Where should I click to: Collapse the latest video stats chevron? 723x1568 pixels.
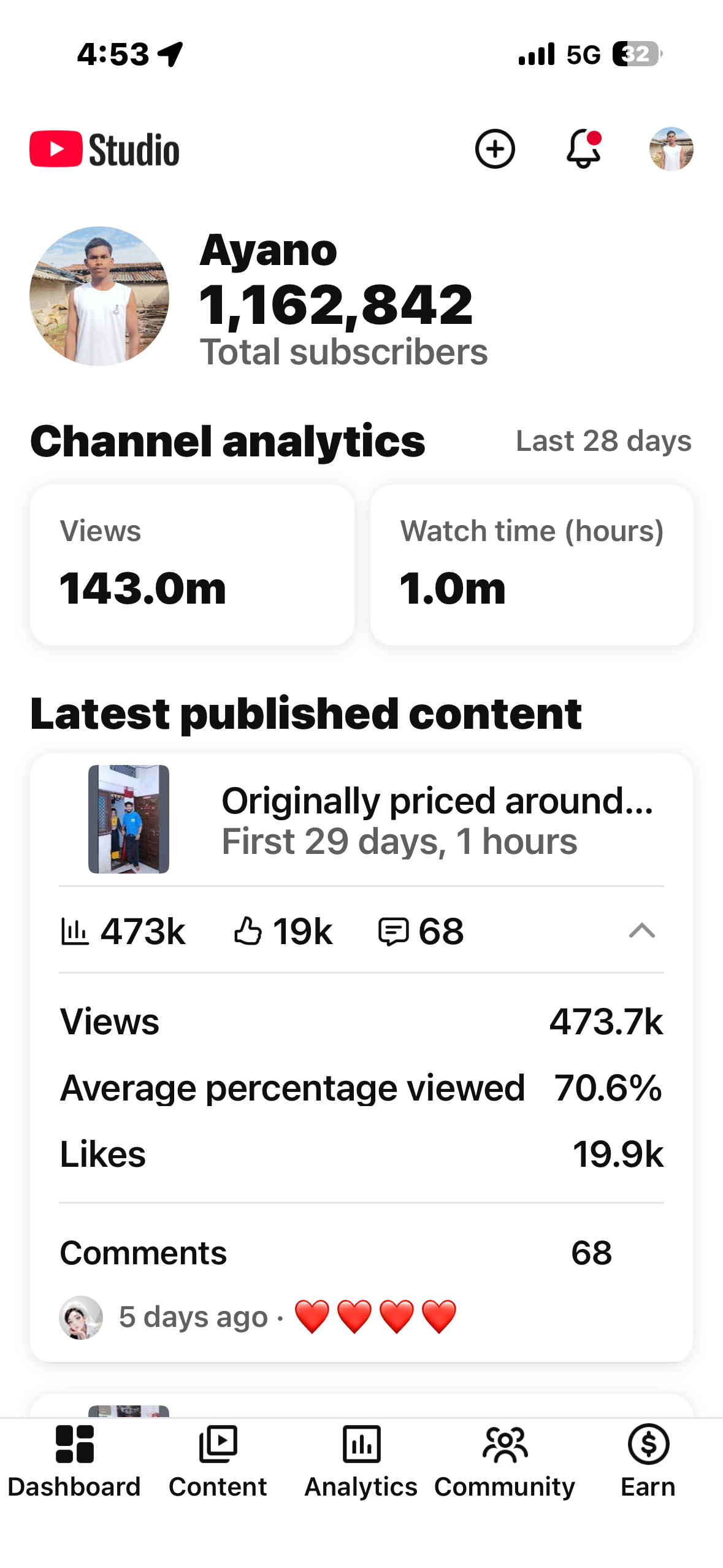[x=641, y=931]
